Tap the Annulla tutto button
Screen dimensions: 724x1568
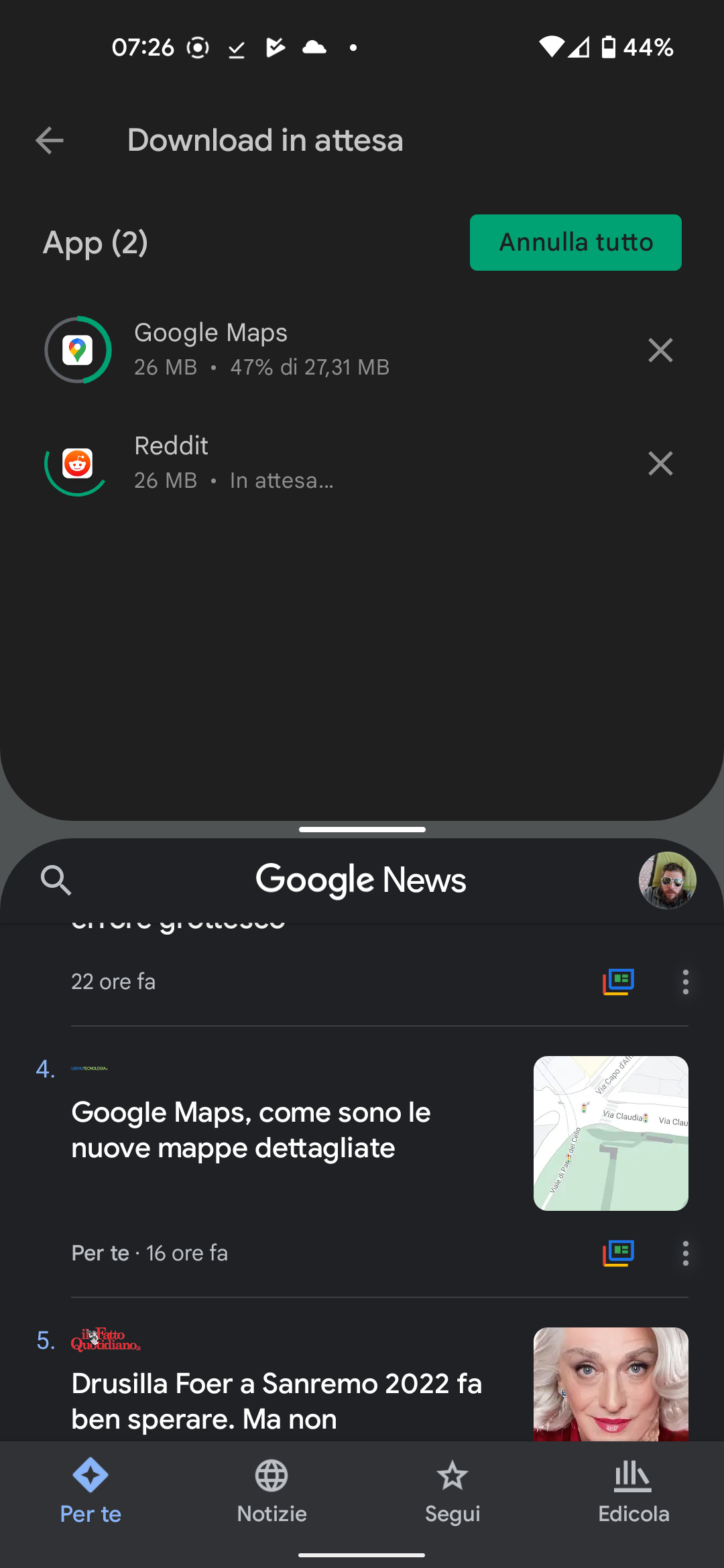point(576,243)
